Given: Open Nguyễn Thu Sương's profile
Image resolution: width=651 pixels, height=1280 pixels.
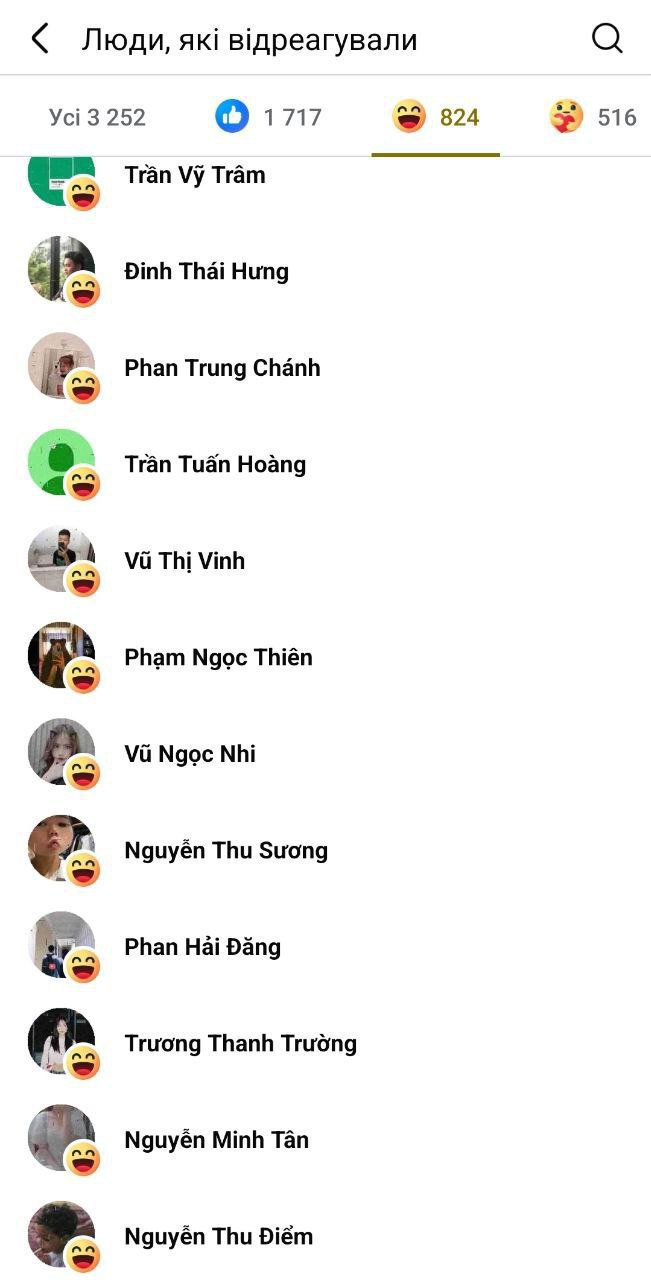Looking at the screenshot, I should [325, 850].
